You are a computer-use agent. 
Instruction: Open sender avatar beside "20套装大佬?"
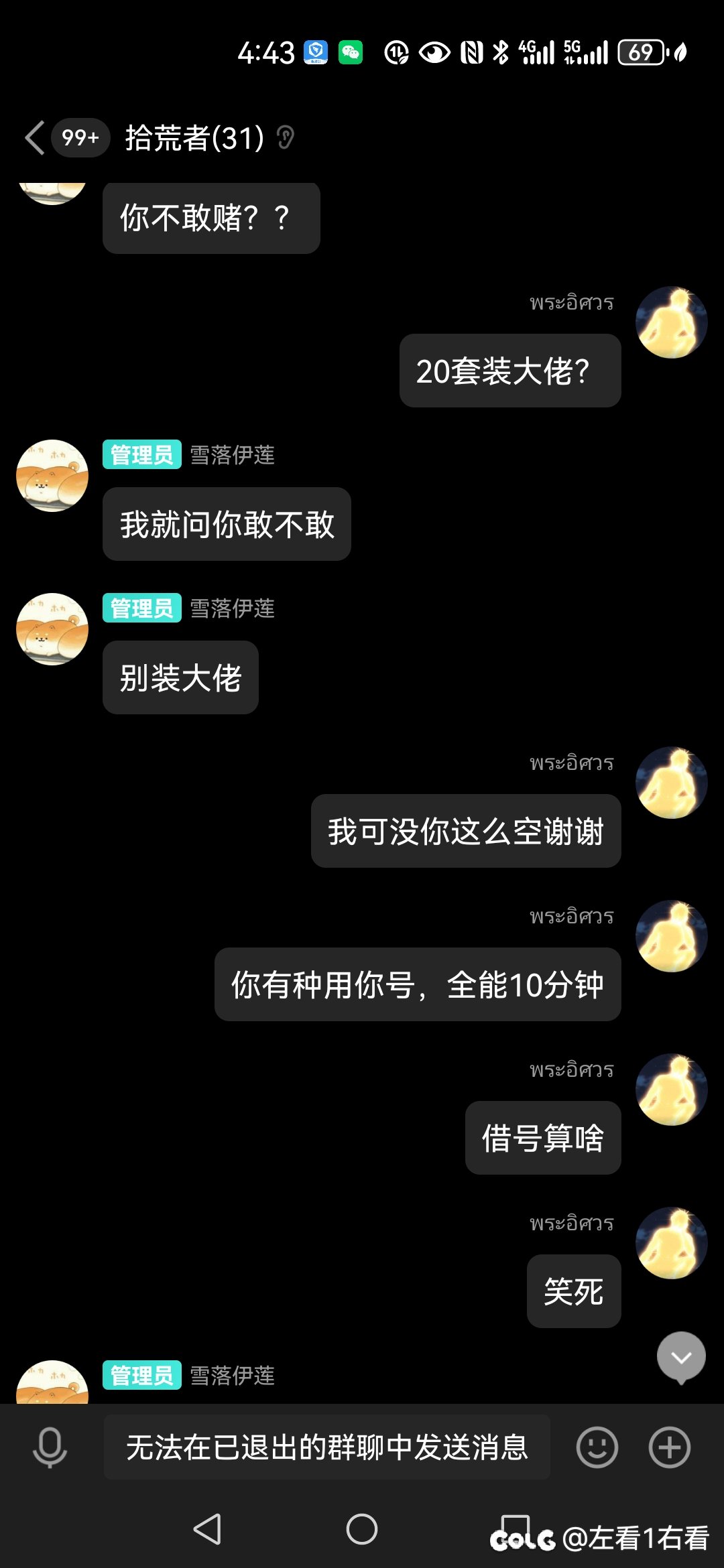pyautogui.click(x=671, y=322)
